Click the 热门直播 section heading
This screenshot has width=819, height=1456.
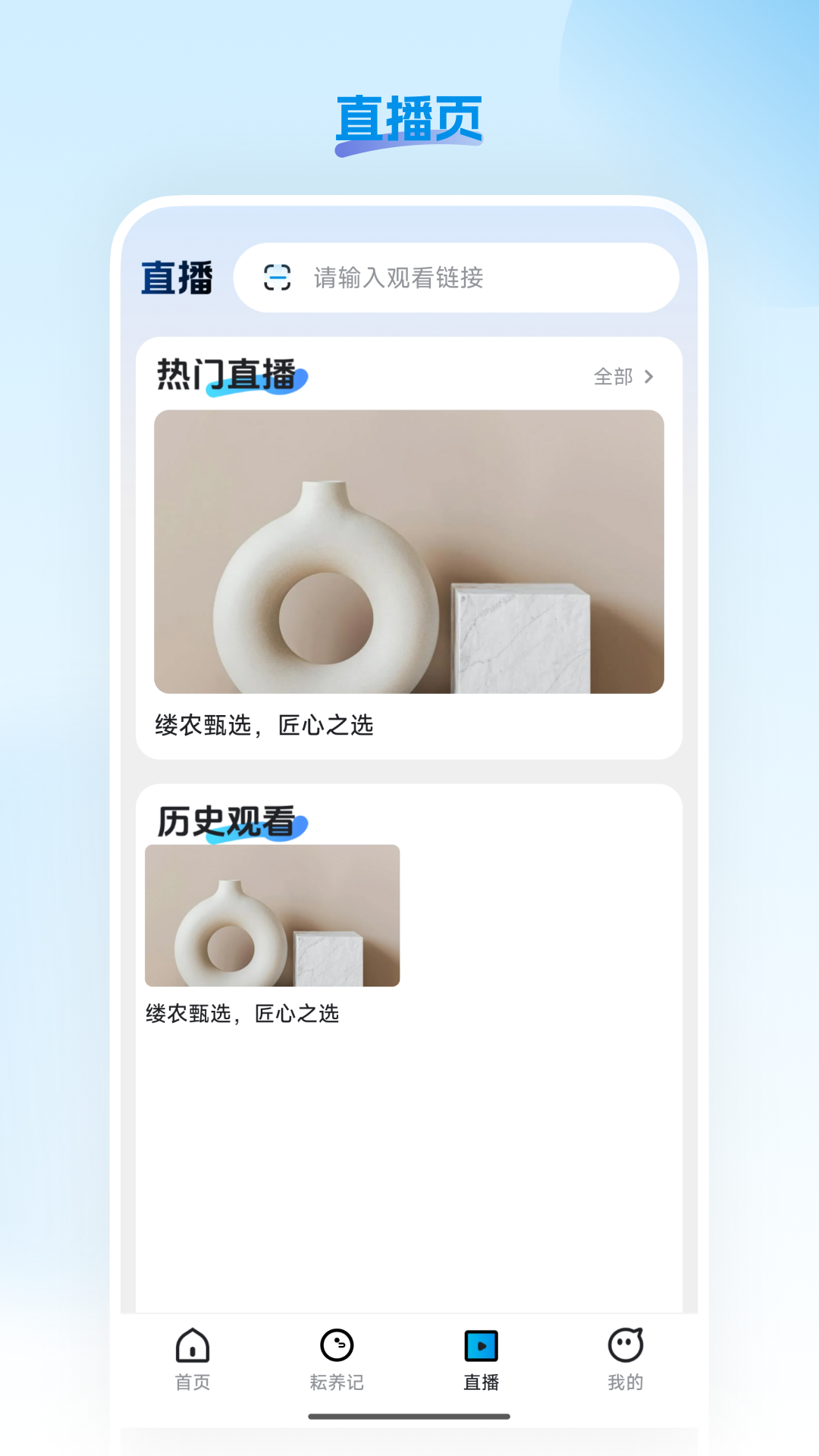226,372
